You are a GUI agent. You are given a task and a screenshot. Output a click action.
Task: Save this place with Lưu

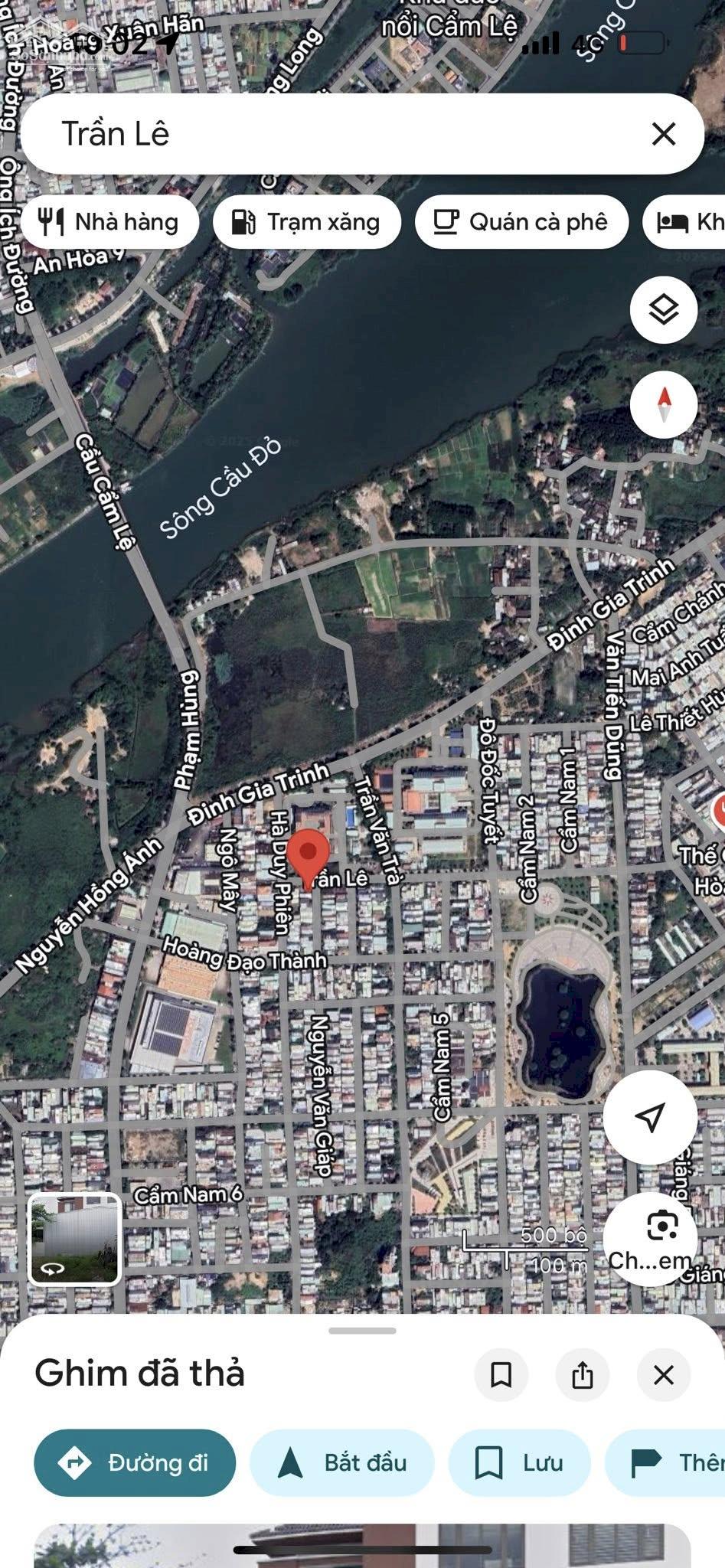point(519,1462)
